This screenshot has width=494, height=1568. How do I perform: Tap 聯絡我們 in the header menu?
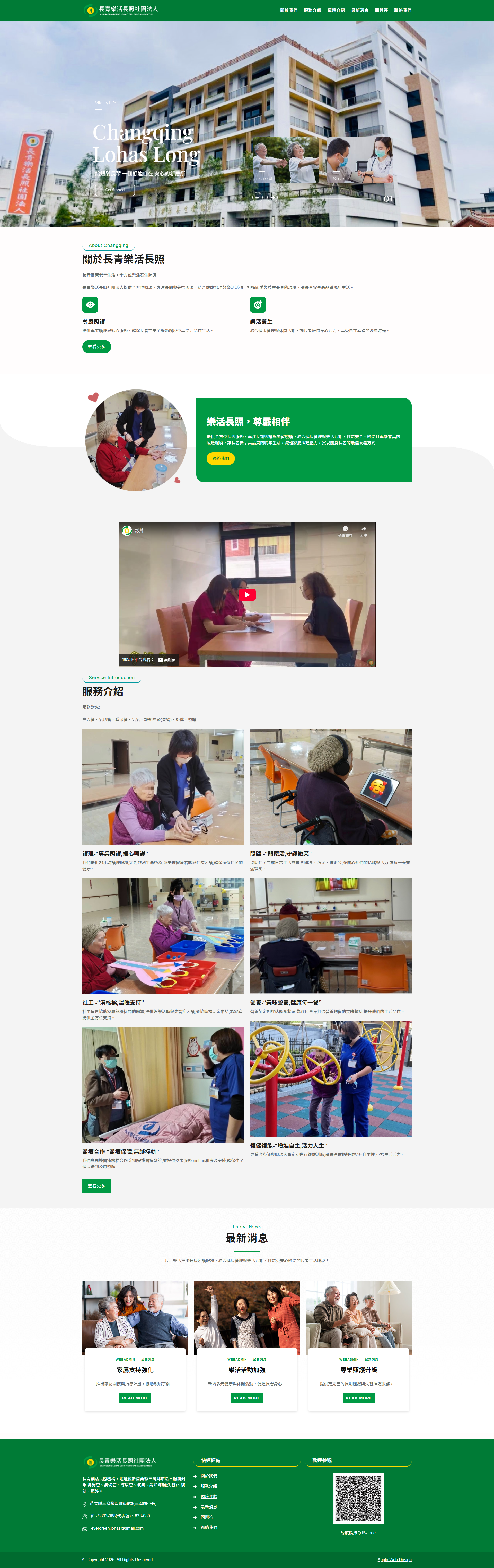pyautogui.click(x=403, y=10)
